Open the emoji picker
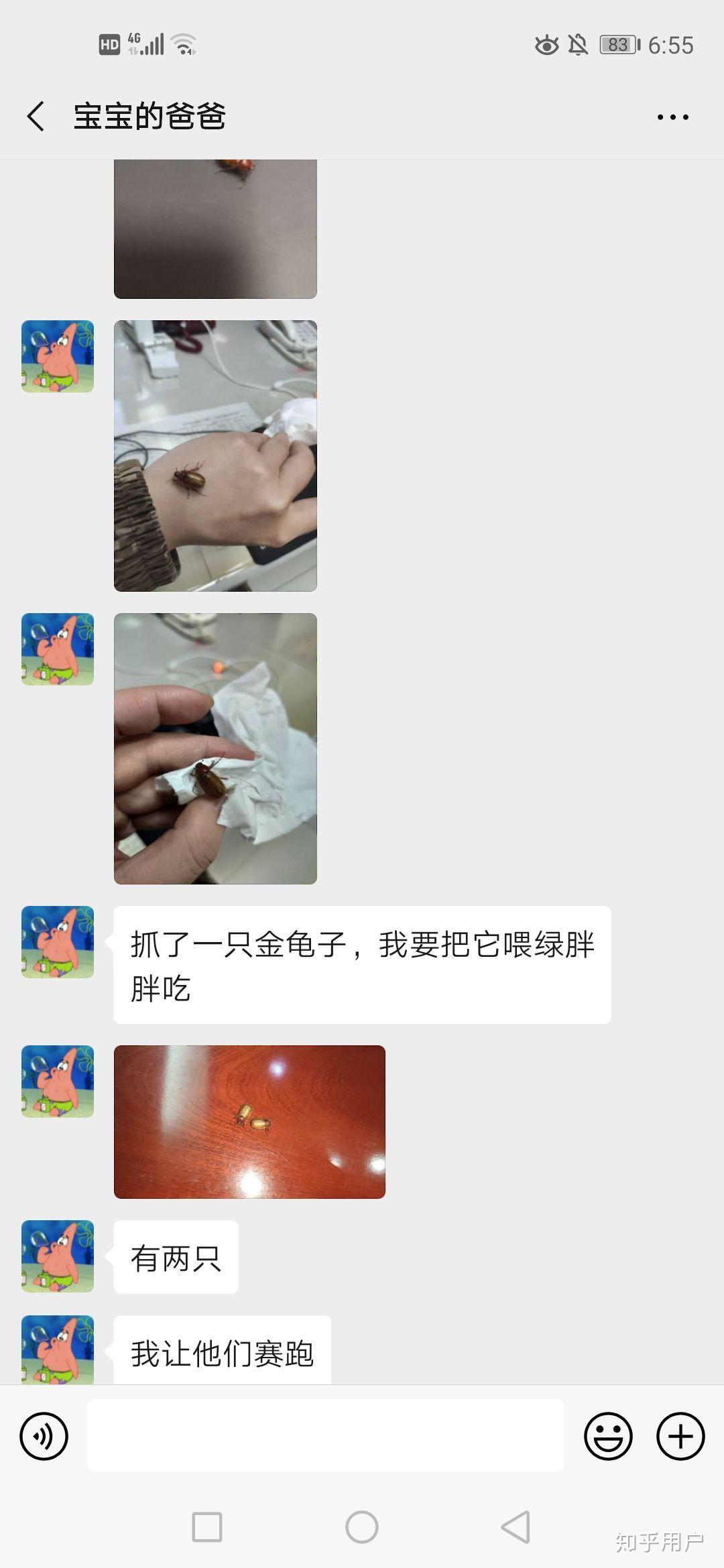The width and height of the screenshot is (724, 1568). coord(608,1436)
